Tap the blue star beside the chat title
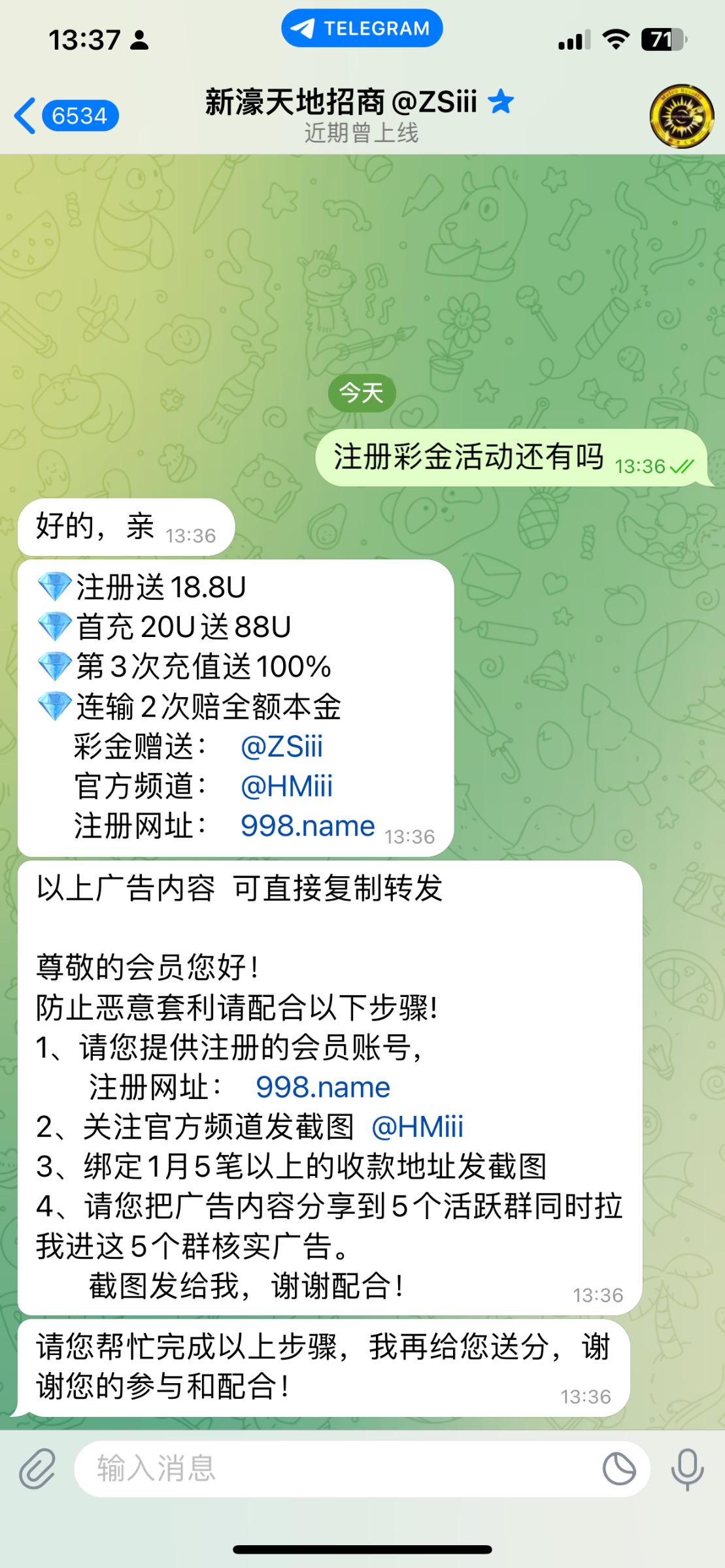The image size is (725, 1568). click(501, 102)
